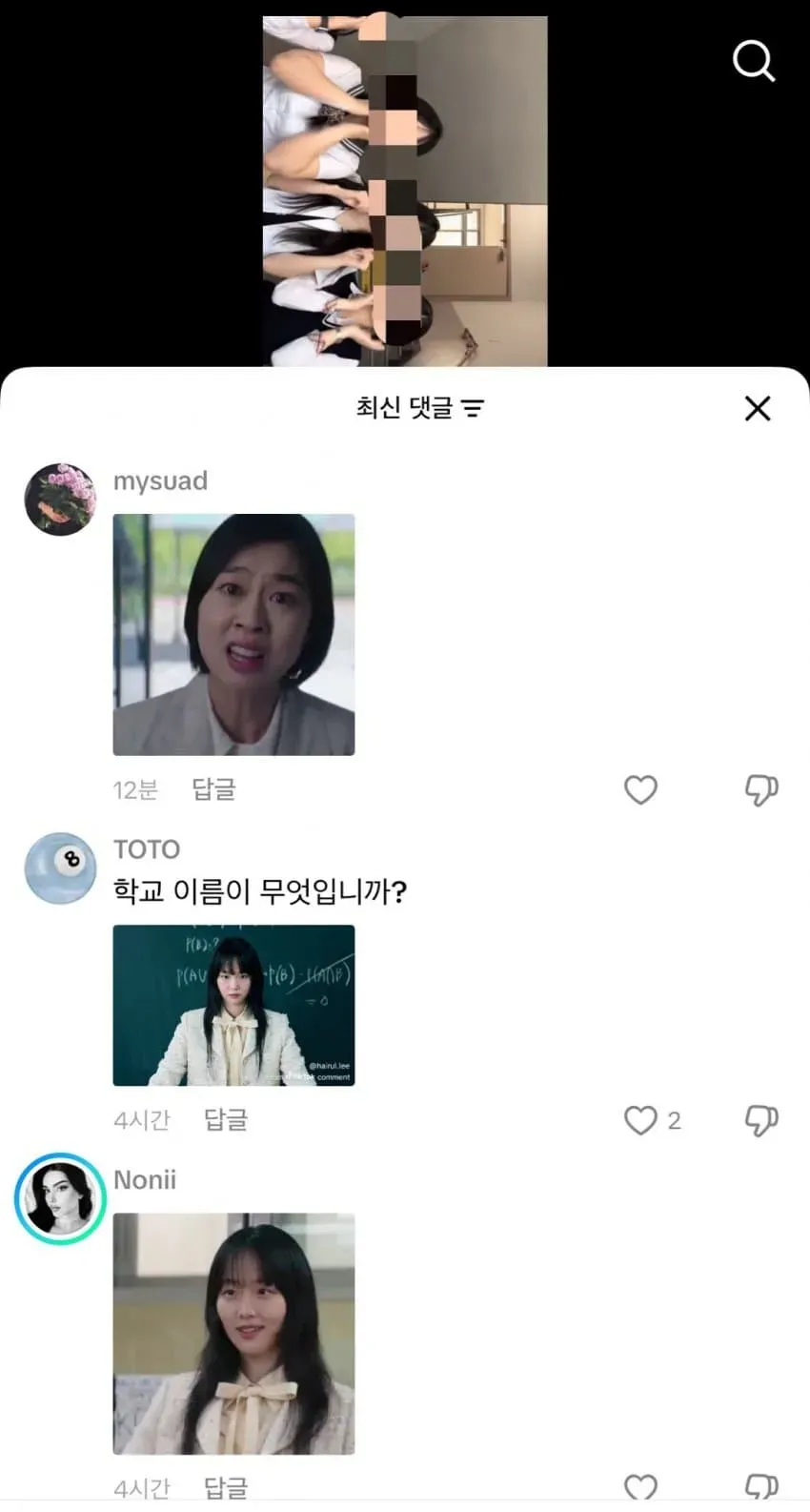Reply to Nonii's comment

coord(226,1487)
